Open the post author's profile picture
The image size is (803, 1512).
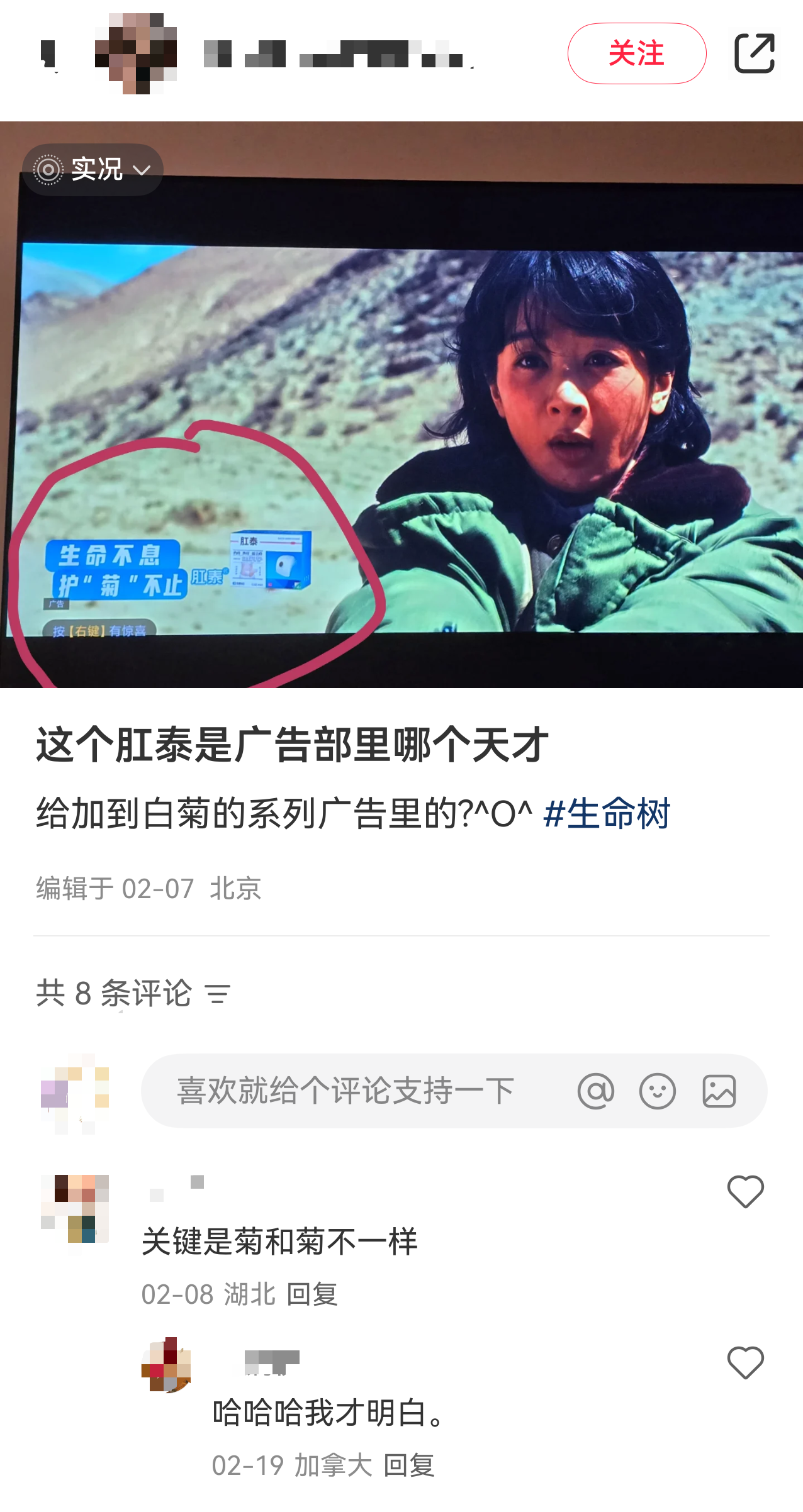[x=136, y=54]
